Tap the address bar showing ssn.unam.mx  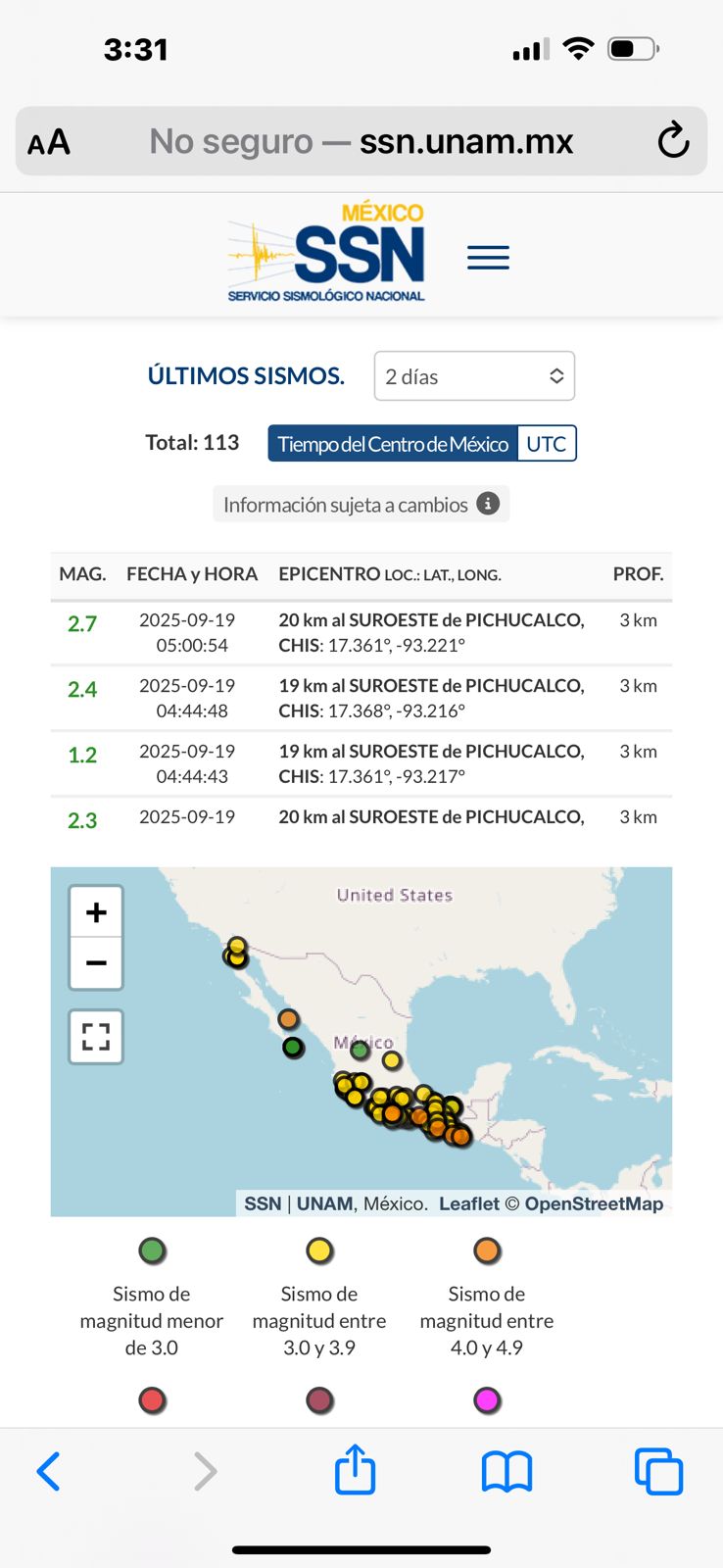point(361,141)
